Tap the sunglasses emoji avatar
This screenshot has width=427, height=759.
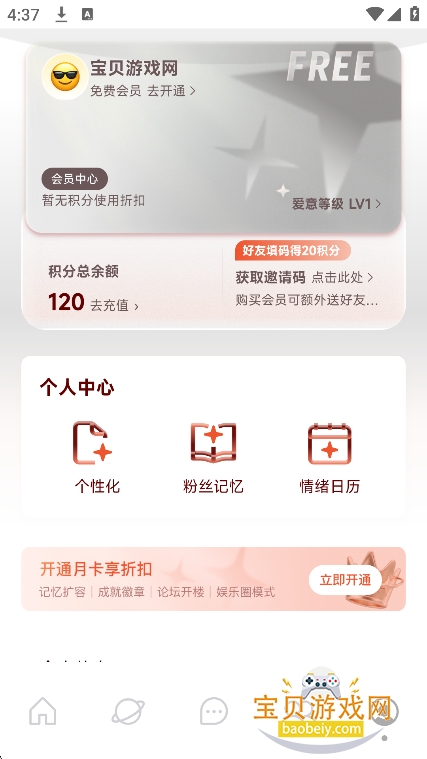pos(65,76)
